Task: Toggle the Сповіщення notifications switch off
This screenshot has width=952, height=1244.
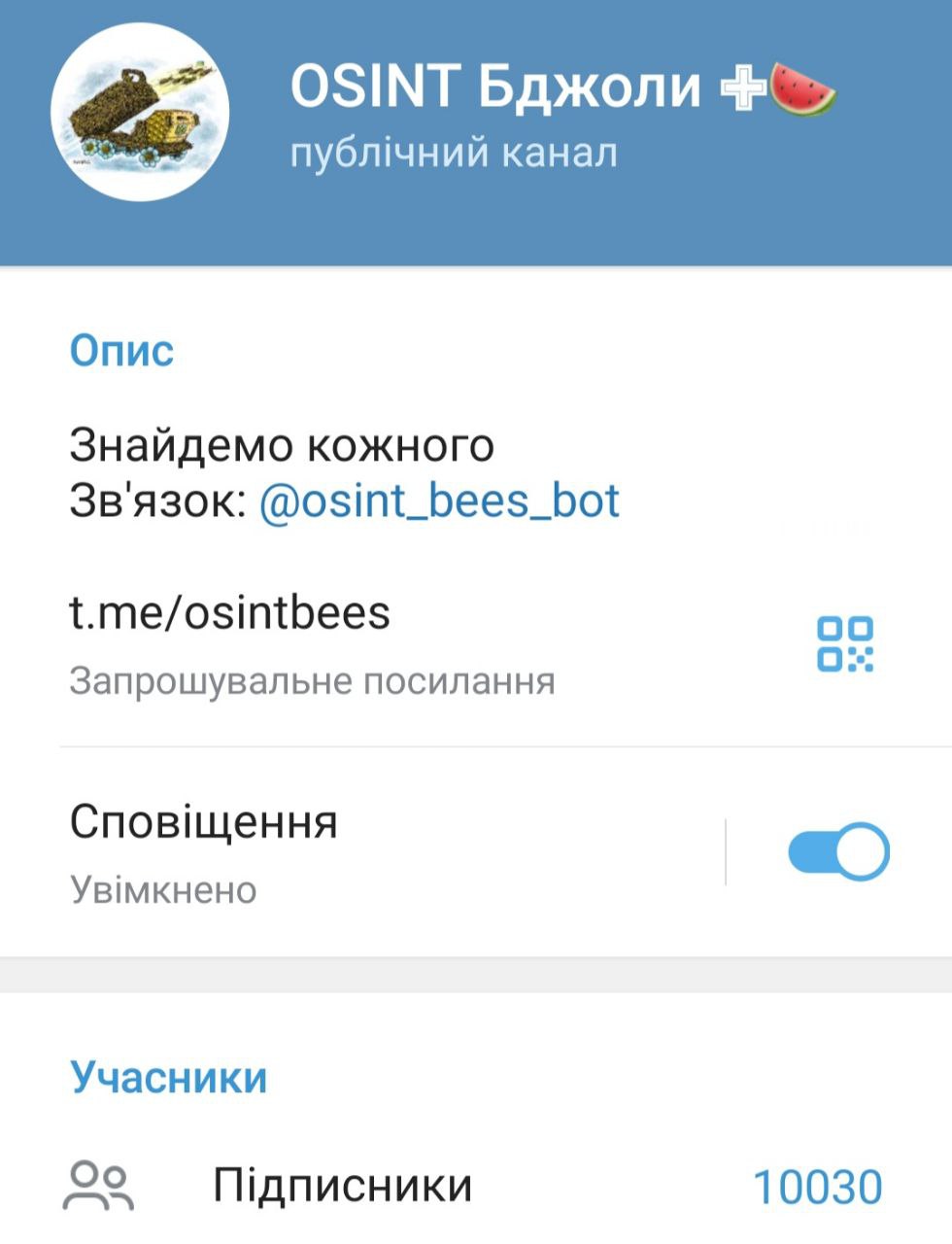Action: [x=837, y=852]
